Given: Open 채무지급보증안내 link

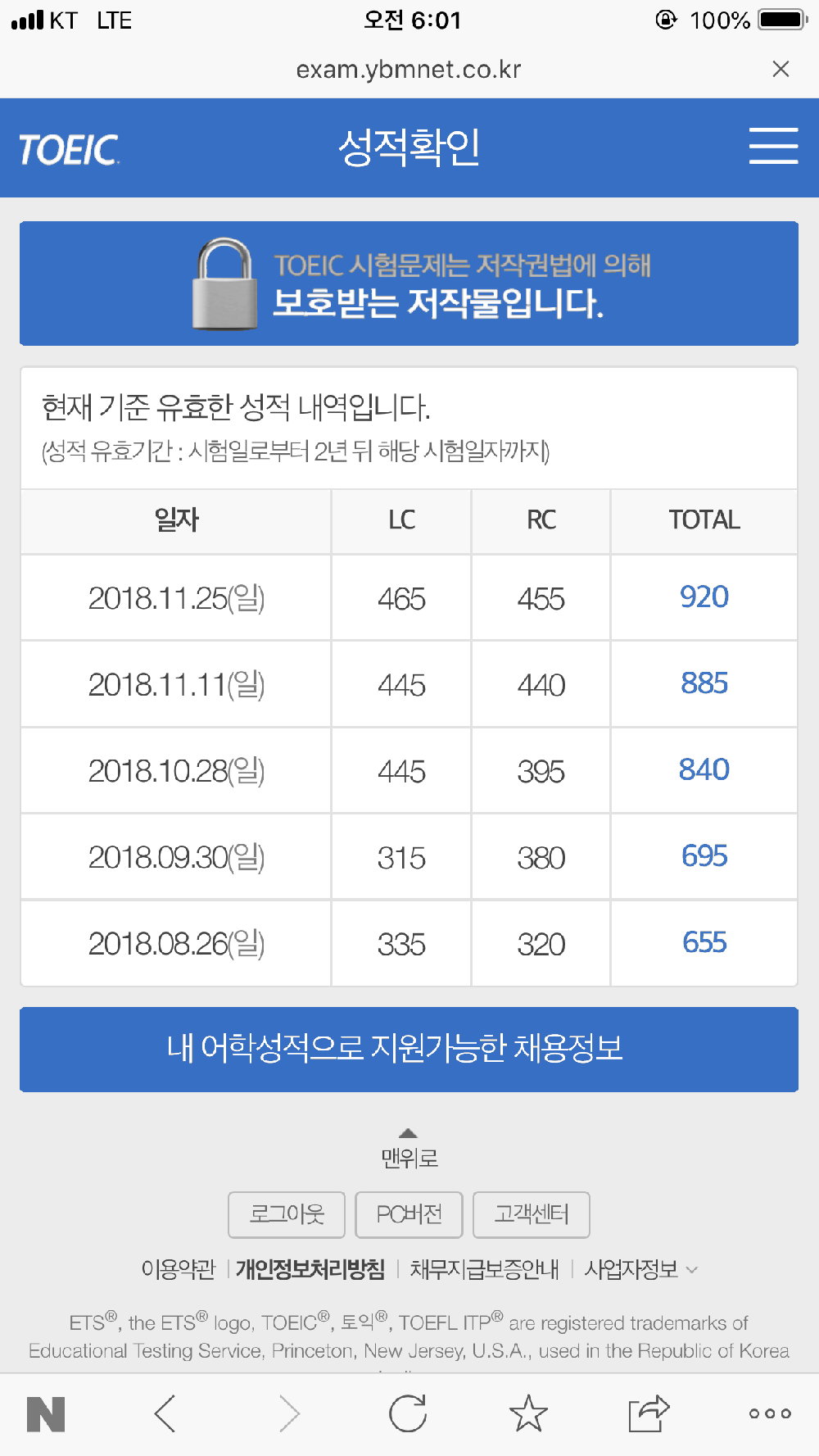Looking at the screenshot, I should [x=484, y=1269].
